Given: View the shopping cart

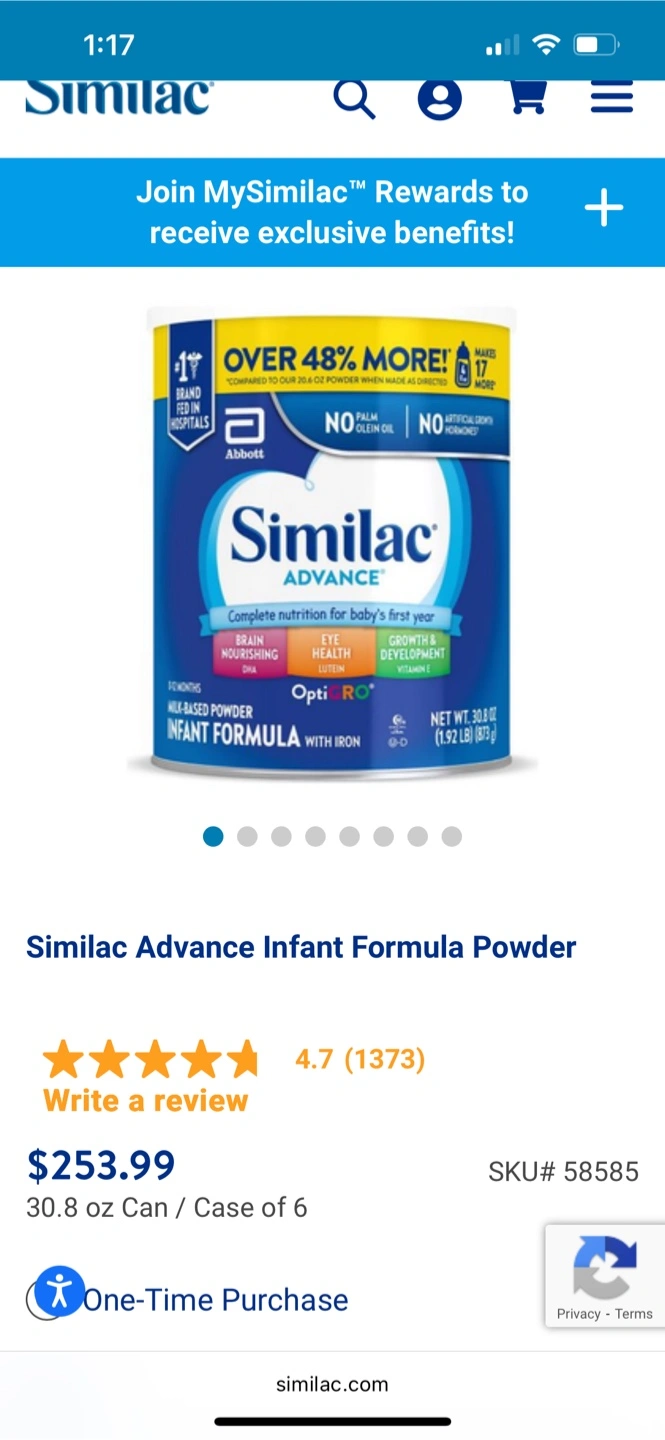Looking at the screenshot, I should click(x=526, y=97).
